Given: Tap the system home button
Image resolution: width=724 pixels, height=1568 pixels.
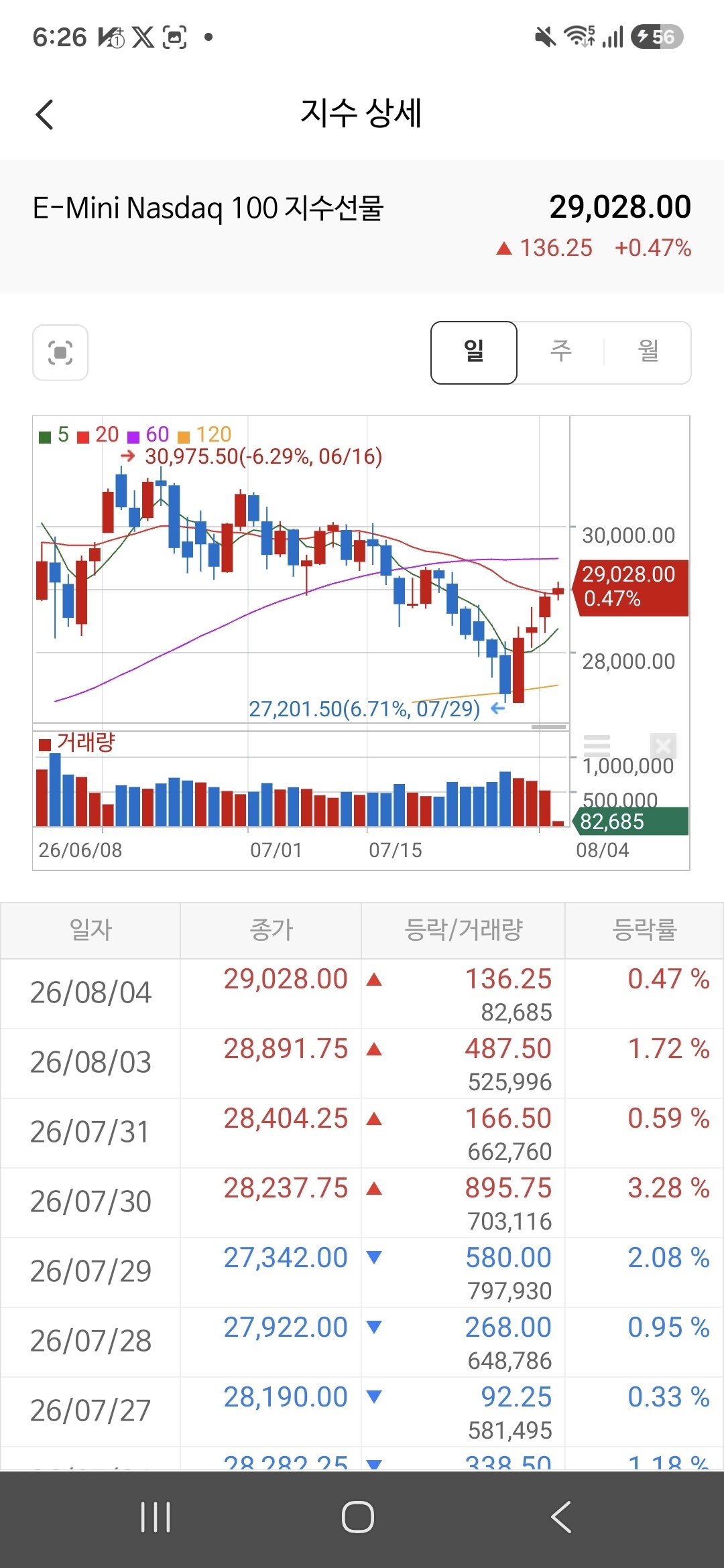Looking at the screenshot, I should click(358, 1517).
